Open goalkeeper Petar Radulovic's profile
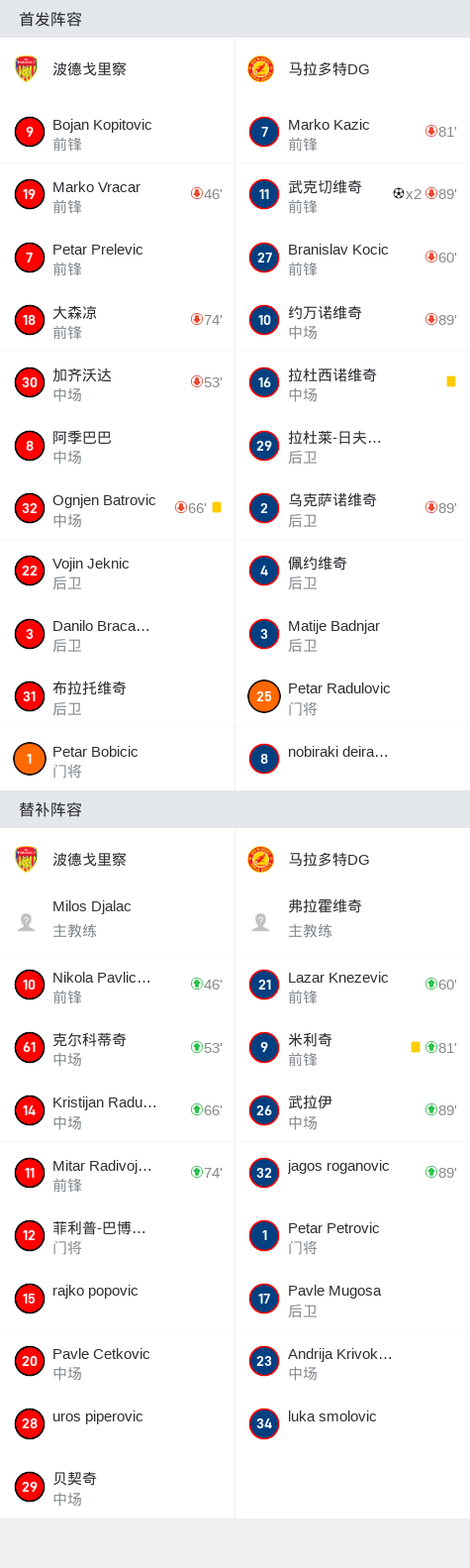 click(352, 696)
